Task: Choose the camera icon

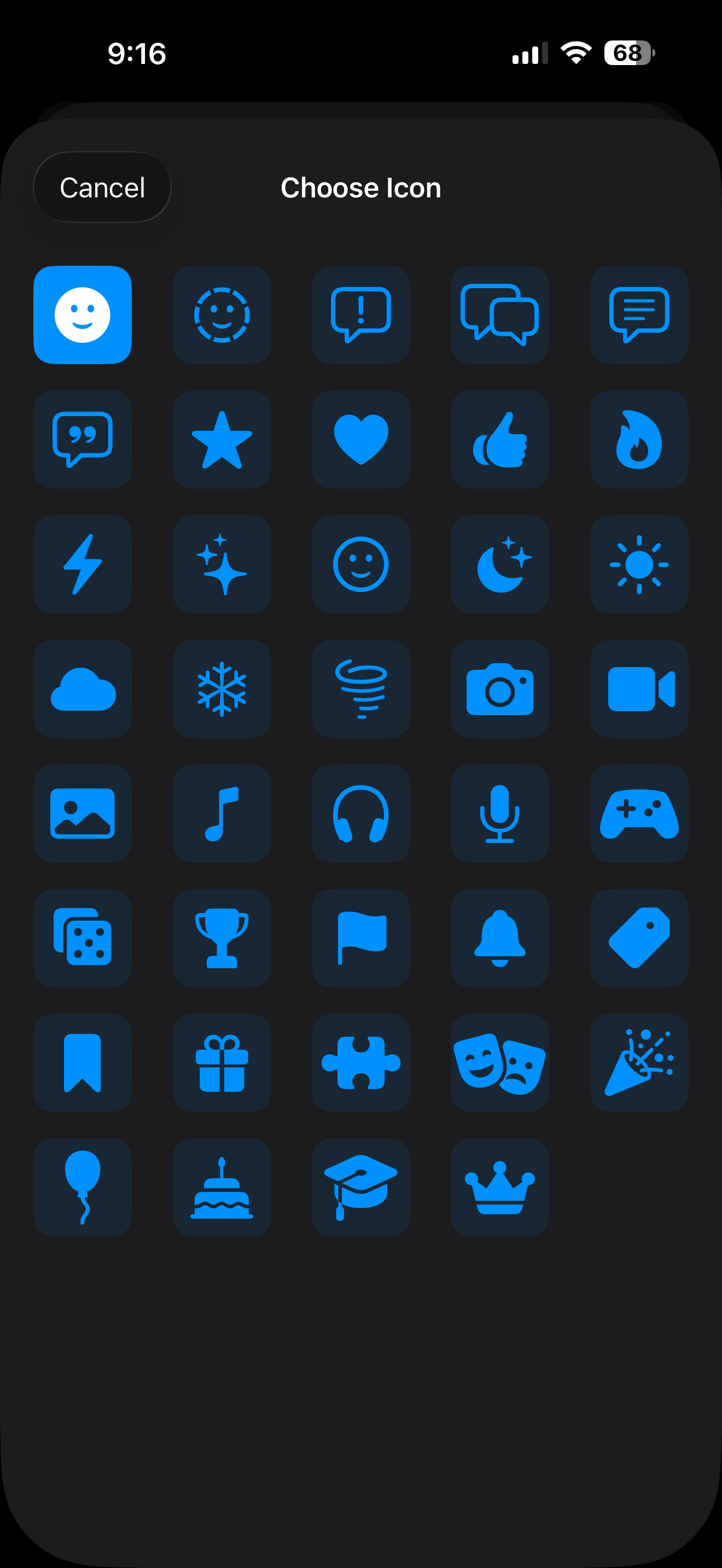Action: point(499,689)
